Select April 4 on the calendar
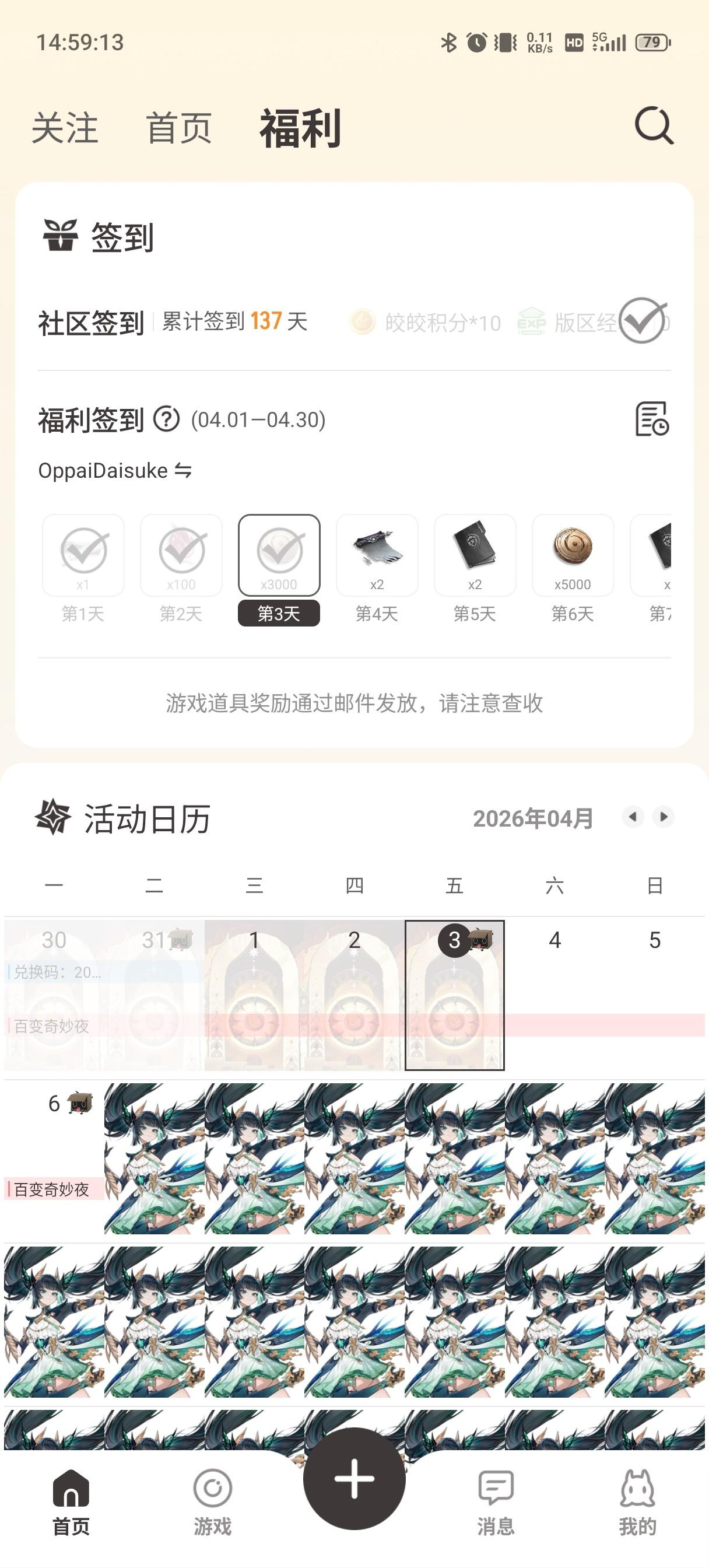 pos(554,995)
